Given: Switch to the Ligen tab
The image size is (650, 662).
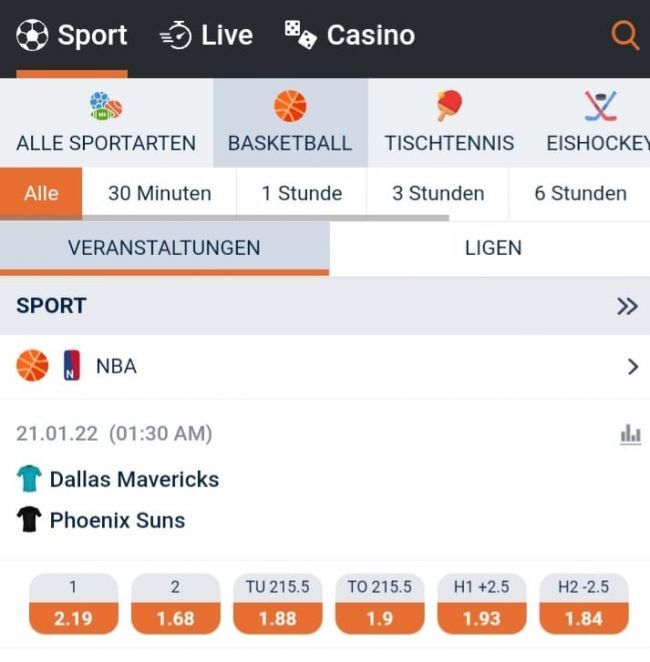Looking at the screenshot, I should click(x=492, y=248).
